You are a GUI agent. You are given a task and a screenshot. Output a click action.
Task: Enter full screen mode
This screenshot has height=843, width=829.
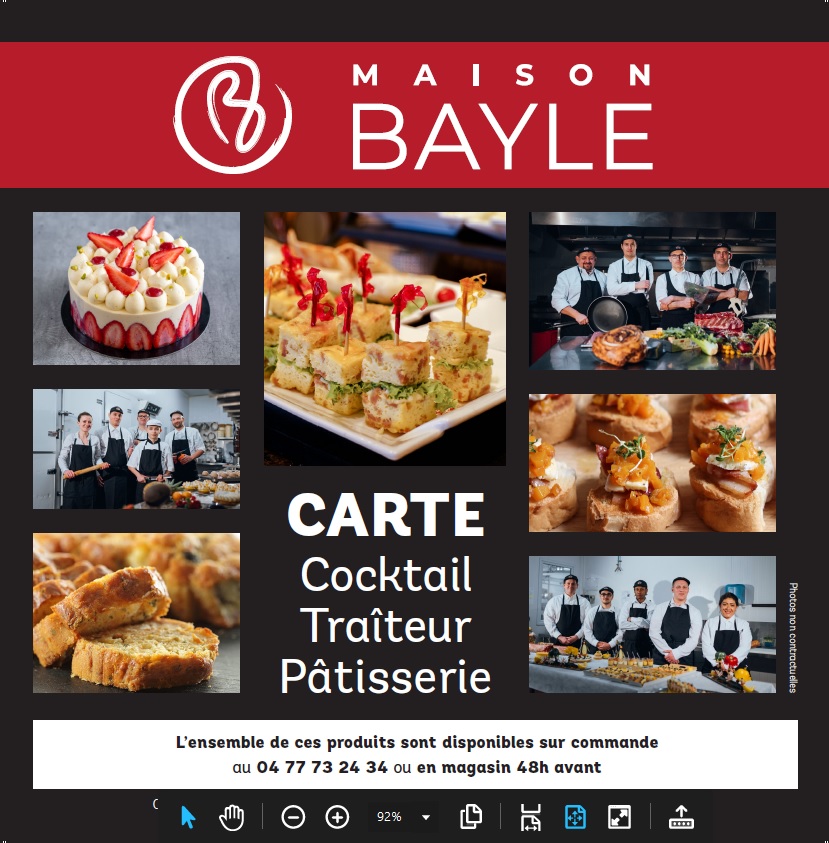tap(620, 817)
